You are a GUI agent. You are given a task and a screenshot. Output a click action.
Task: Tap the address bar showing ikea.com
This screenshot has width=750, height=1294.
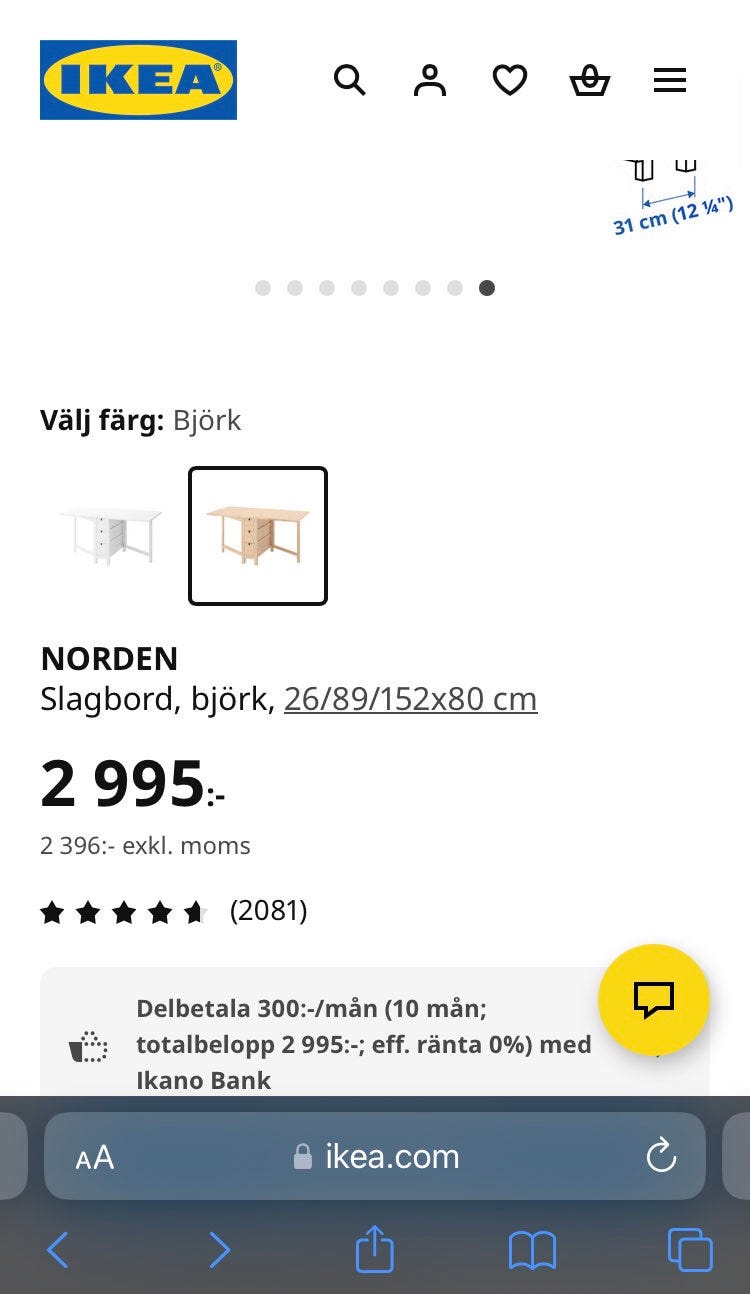click(x=390, y=1157)
